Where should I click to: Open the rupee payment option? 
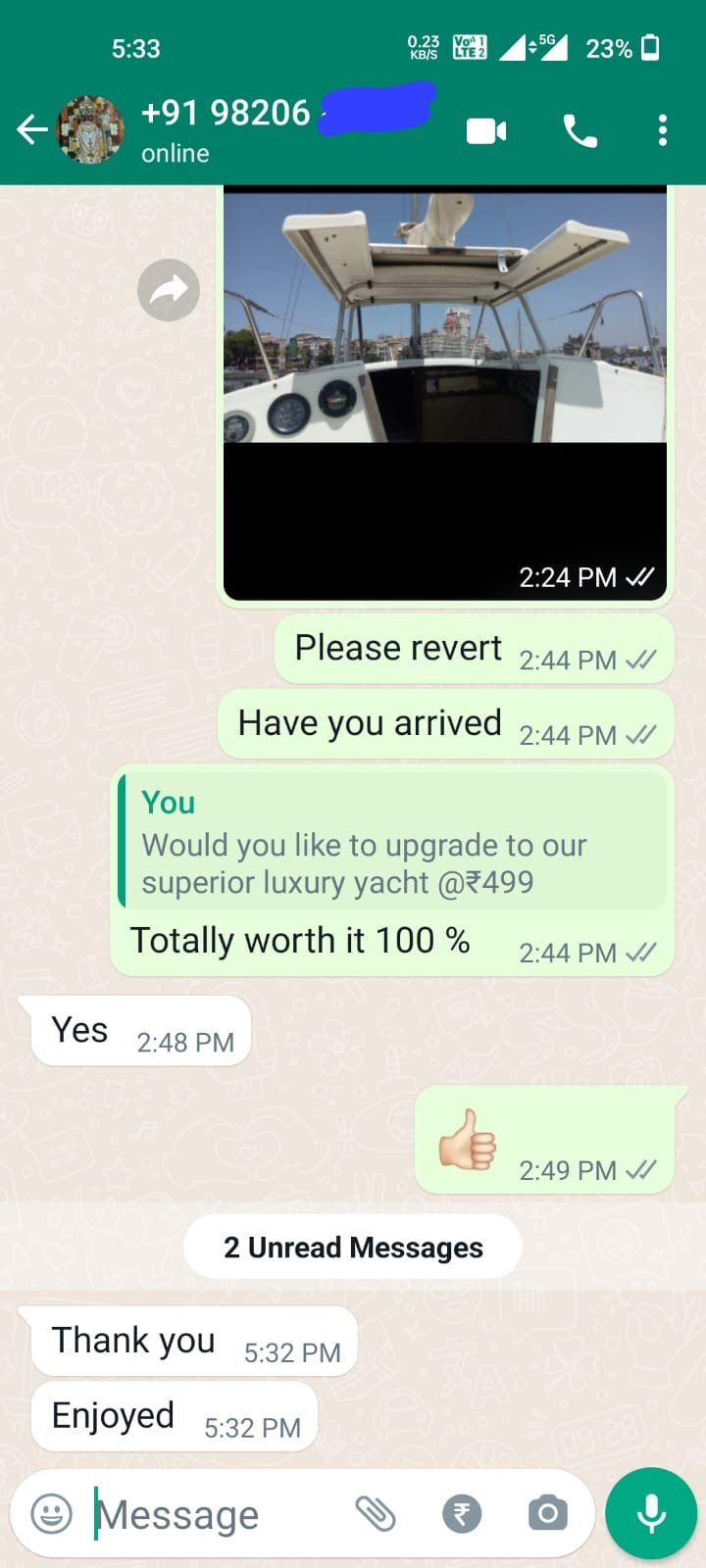(462, 1514)
